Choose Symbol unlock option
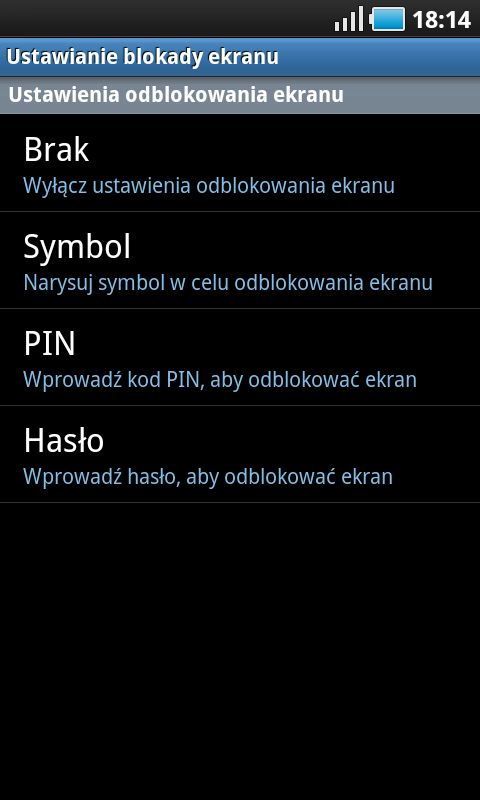The width and height of the screenshot is (480, 800). [240, 260]
